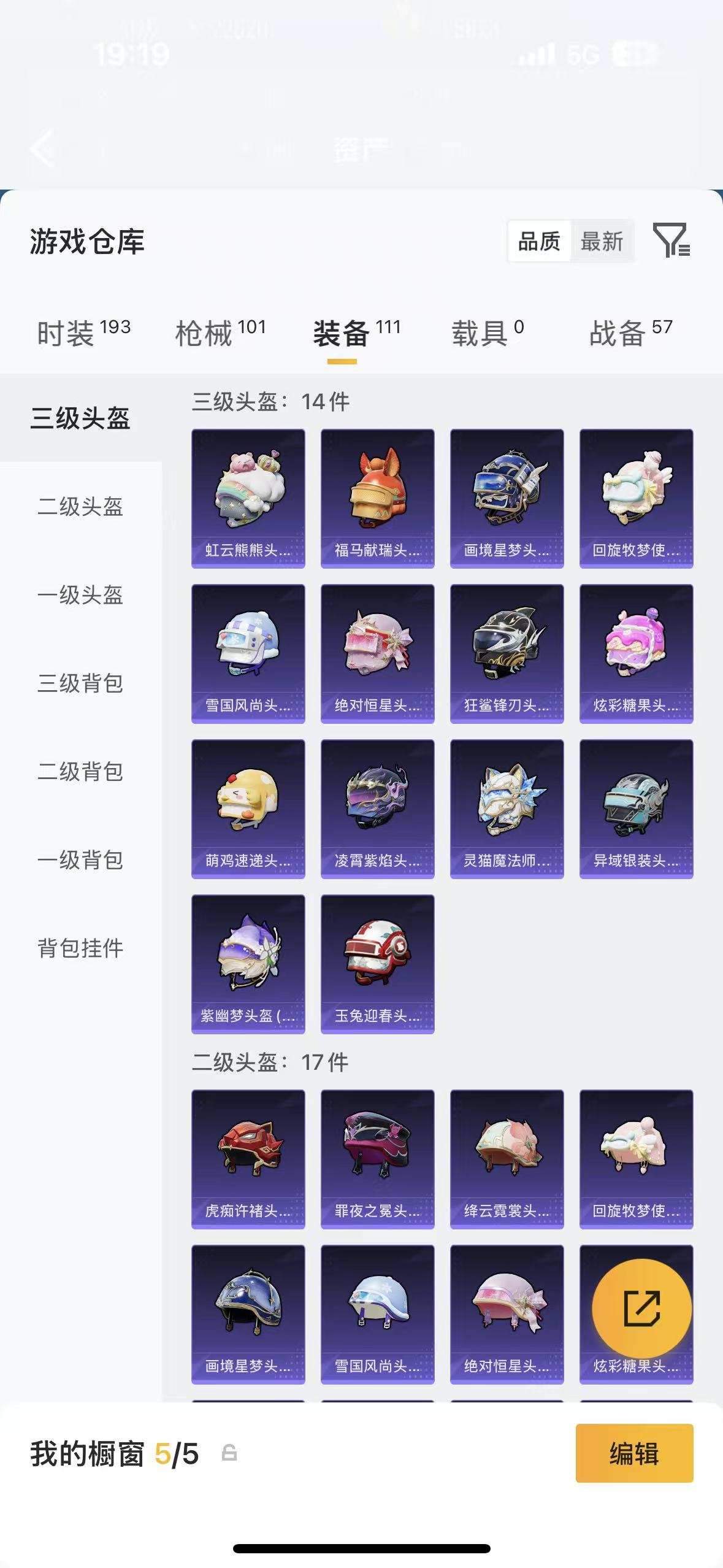Tap the yellow share floating button

pos(641,1309)
